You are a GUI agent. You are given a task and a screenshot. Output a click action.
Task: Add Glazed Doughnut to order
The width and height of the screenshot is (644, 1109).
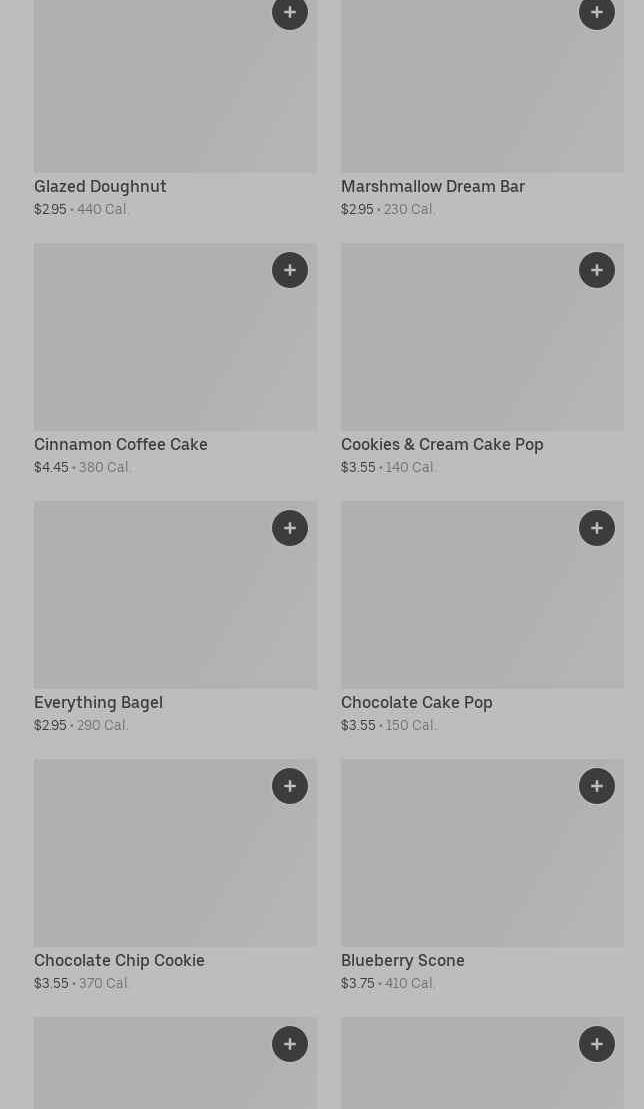pos(290,13)
